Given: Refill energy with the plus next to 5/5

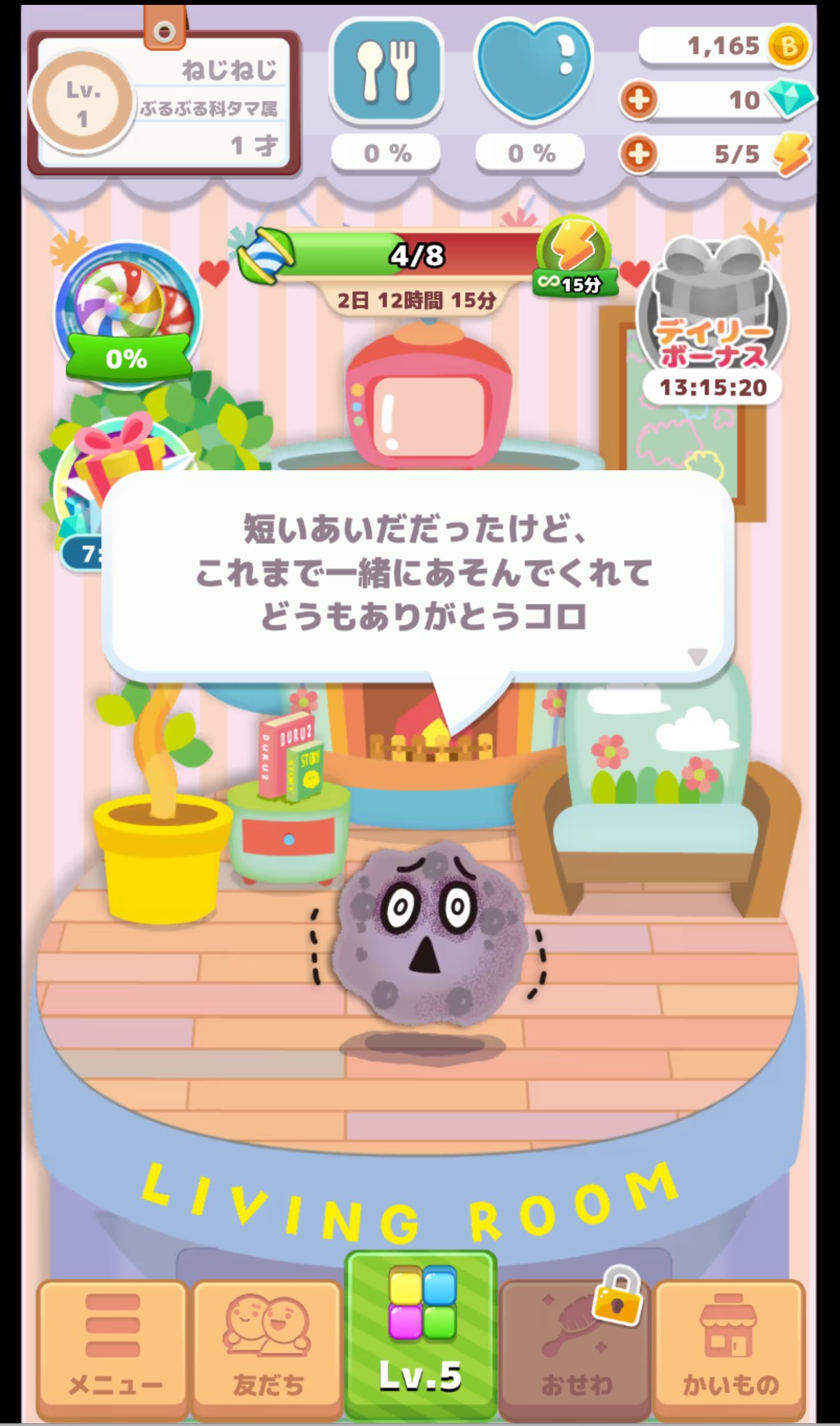Looking at the screenshot, I should tap(638, 154).
